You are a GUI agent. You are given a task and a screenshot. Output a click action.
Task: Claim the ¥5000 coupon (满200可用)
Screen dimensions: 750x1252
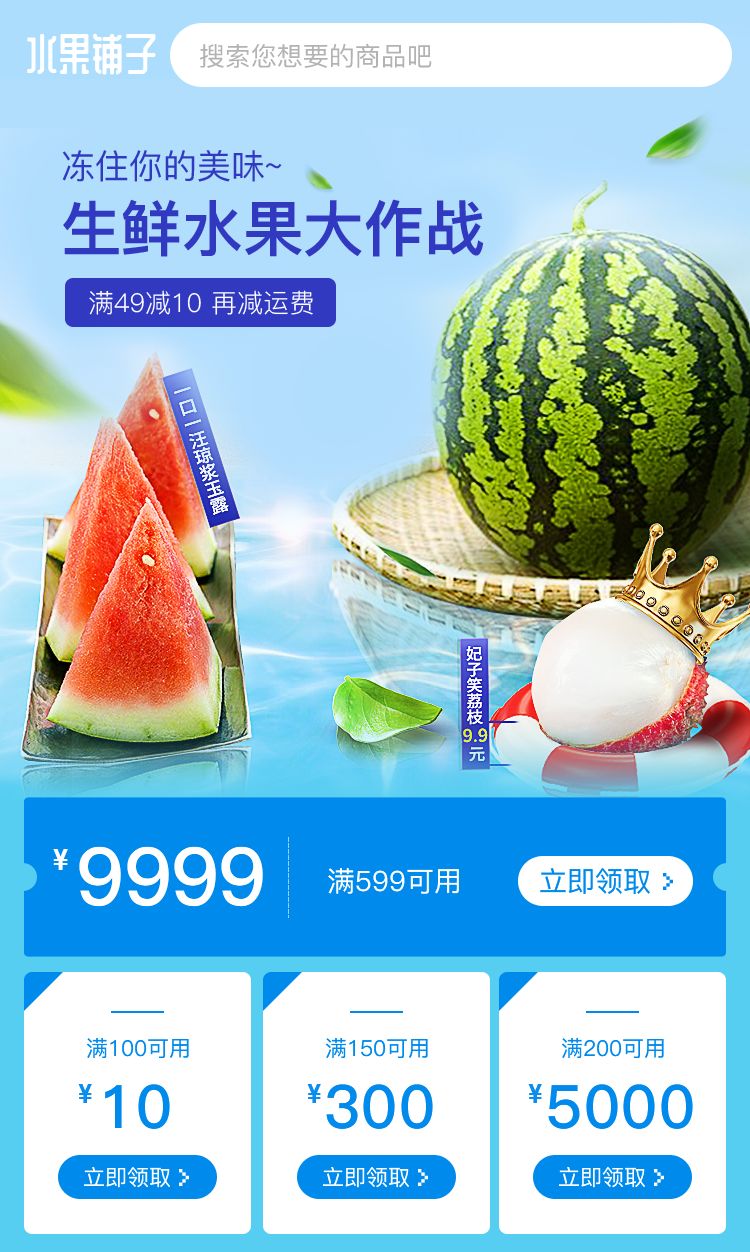click(612, 1177)
